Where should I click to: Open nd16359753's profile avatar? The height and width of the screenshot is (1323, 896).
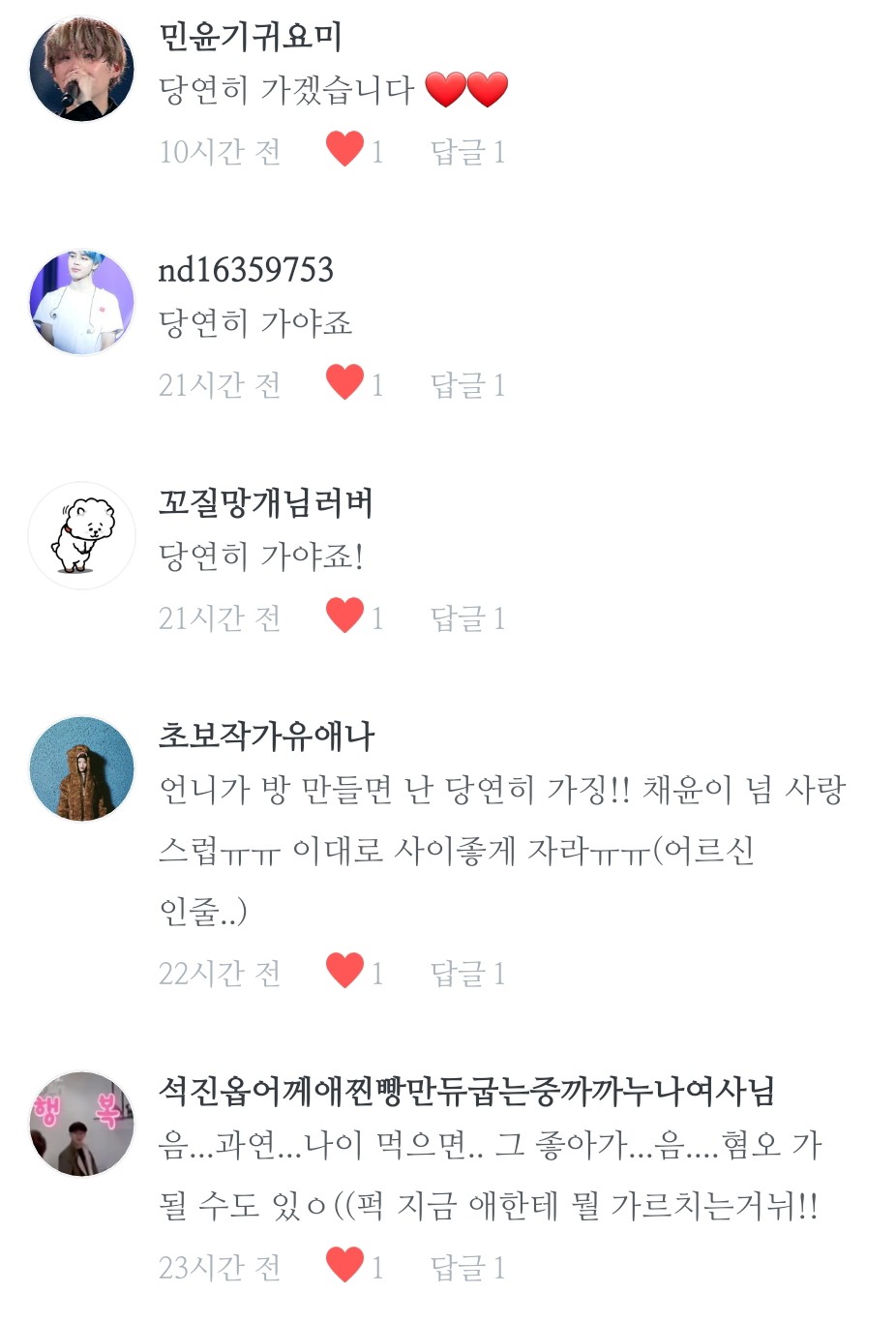pos(82,302)
